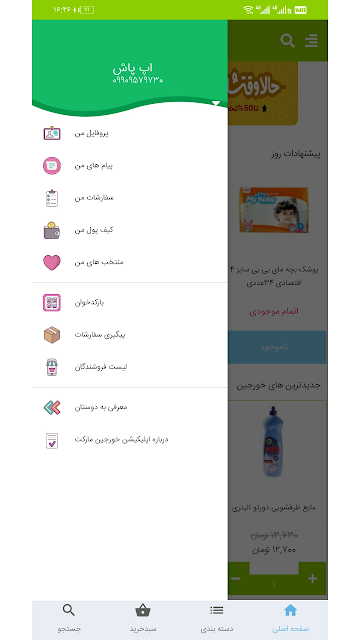Show منتخب های من favorites
The width and height of the screenshot is (360, 640).
(x=130, y=262)
